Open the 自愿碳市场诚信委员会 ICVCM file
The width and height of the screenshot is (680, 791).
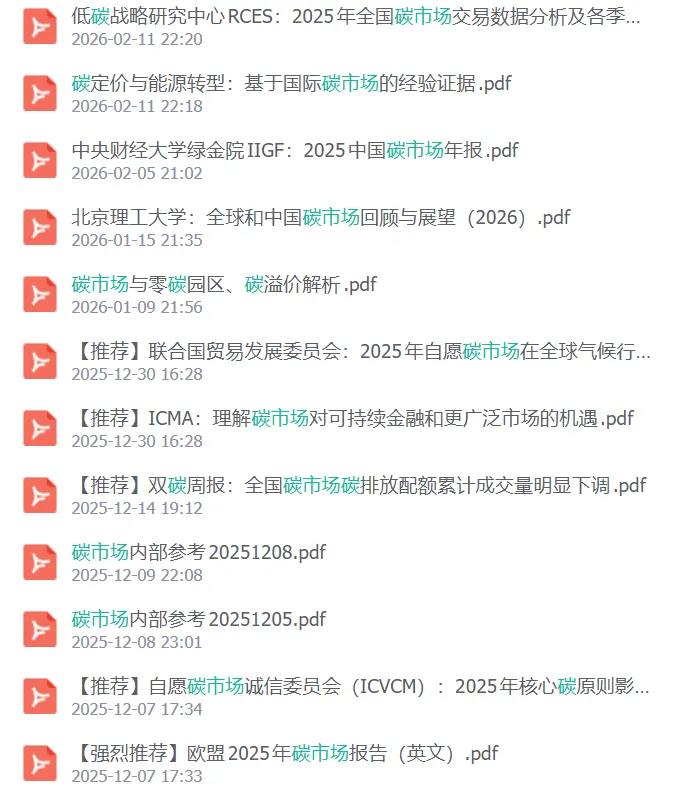[x=360, y=687]
